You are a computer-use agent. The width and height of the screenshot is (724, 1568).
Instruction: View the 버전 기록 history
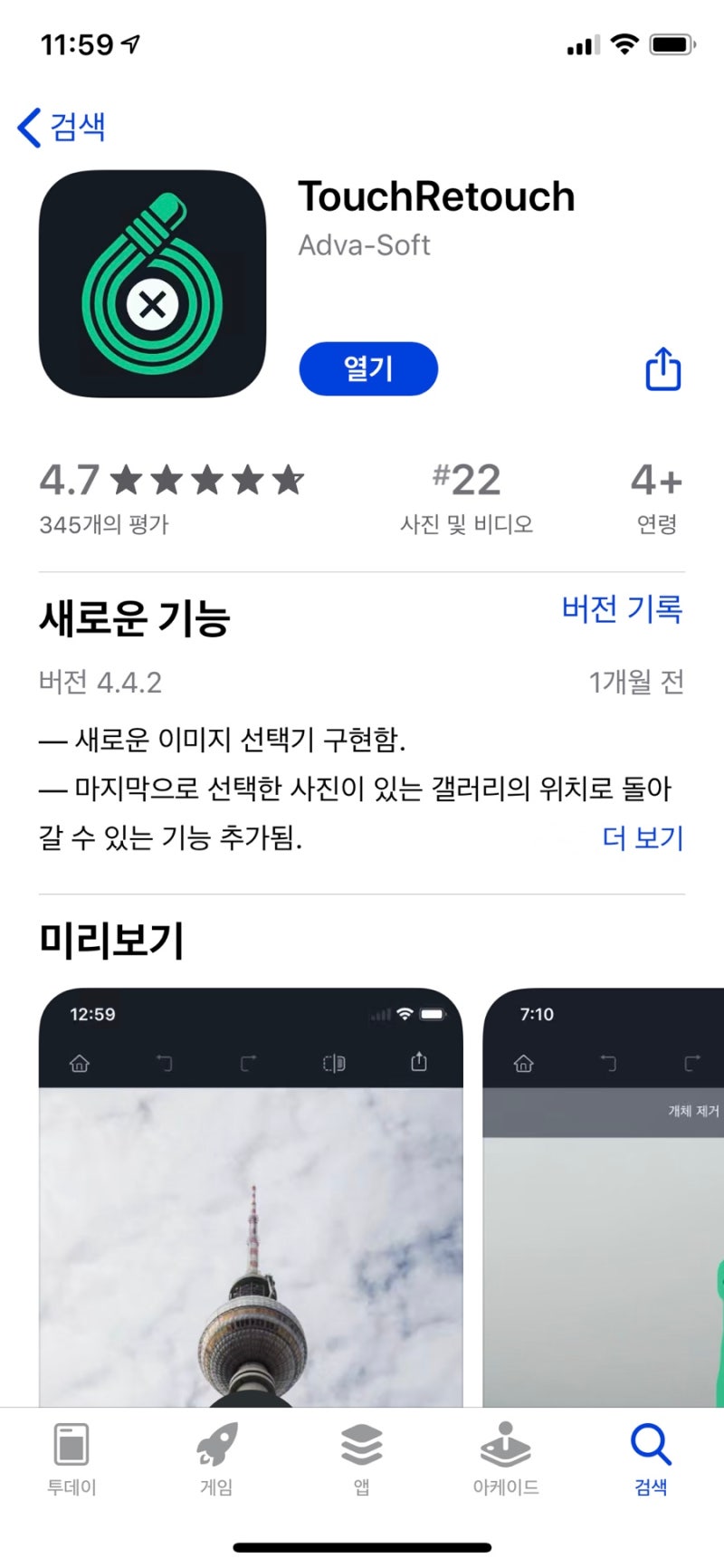(622, 608)
